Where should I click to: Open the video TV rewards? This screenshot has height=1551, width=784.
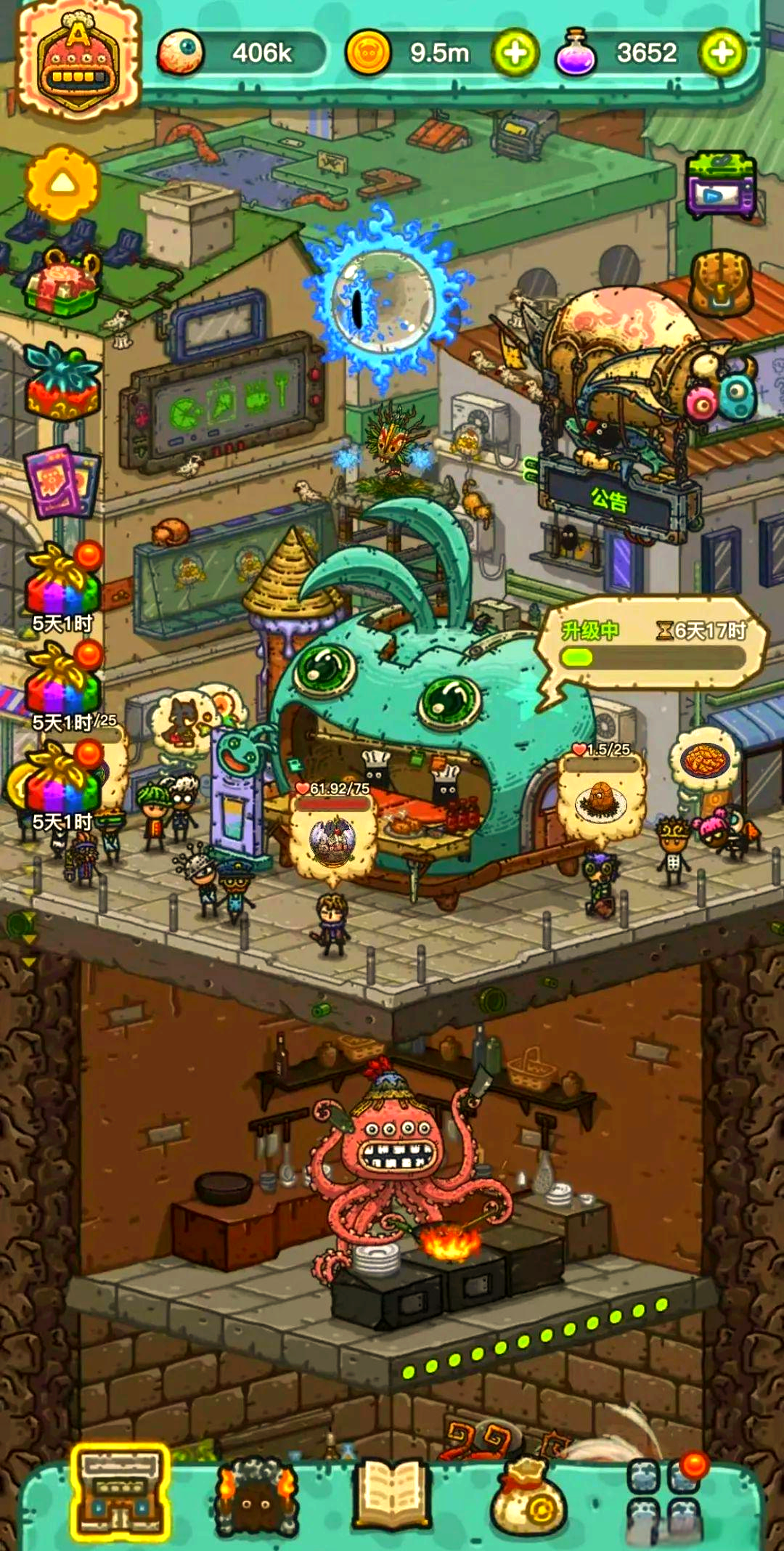point(721,185)
